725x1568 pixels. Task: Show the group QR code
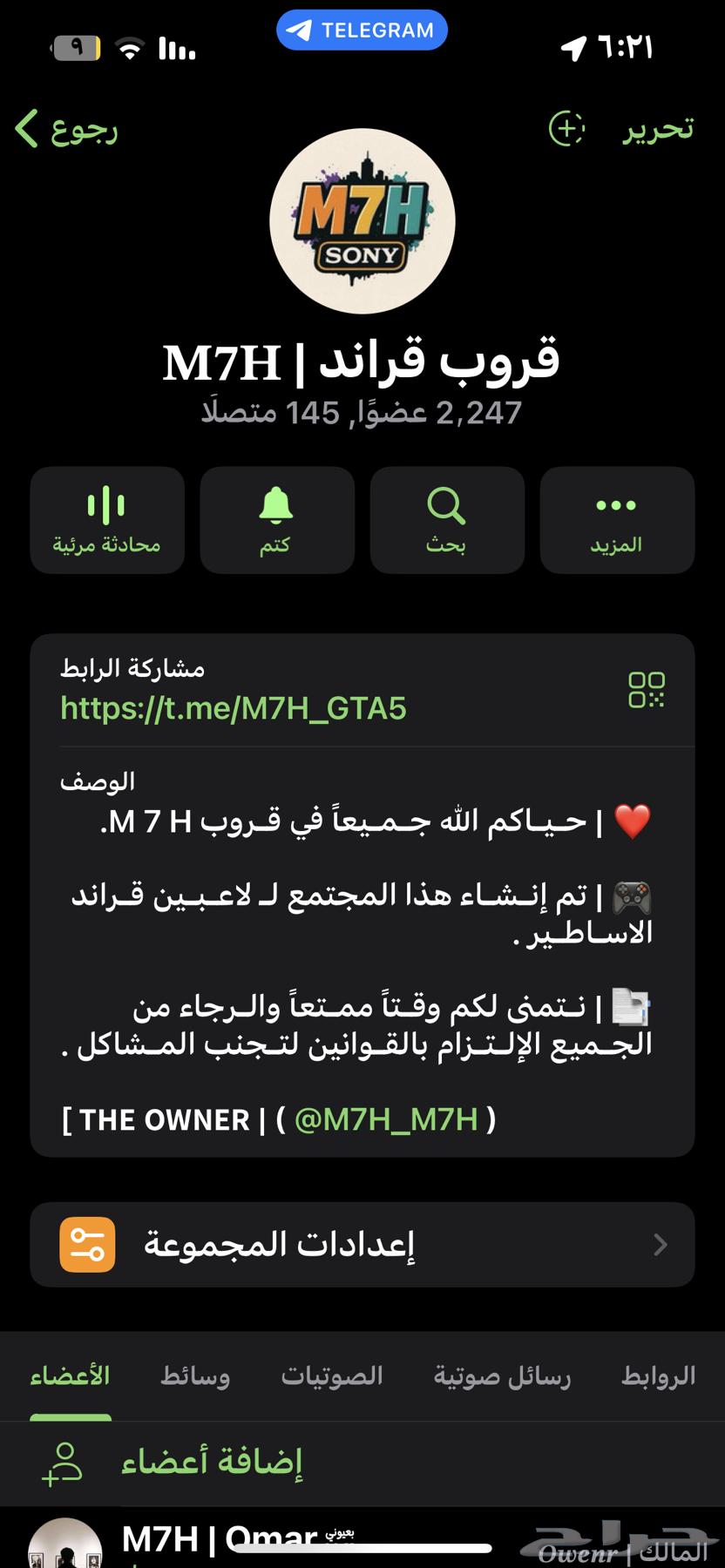click(646, 690)
